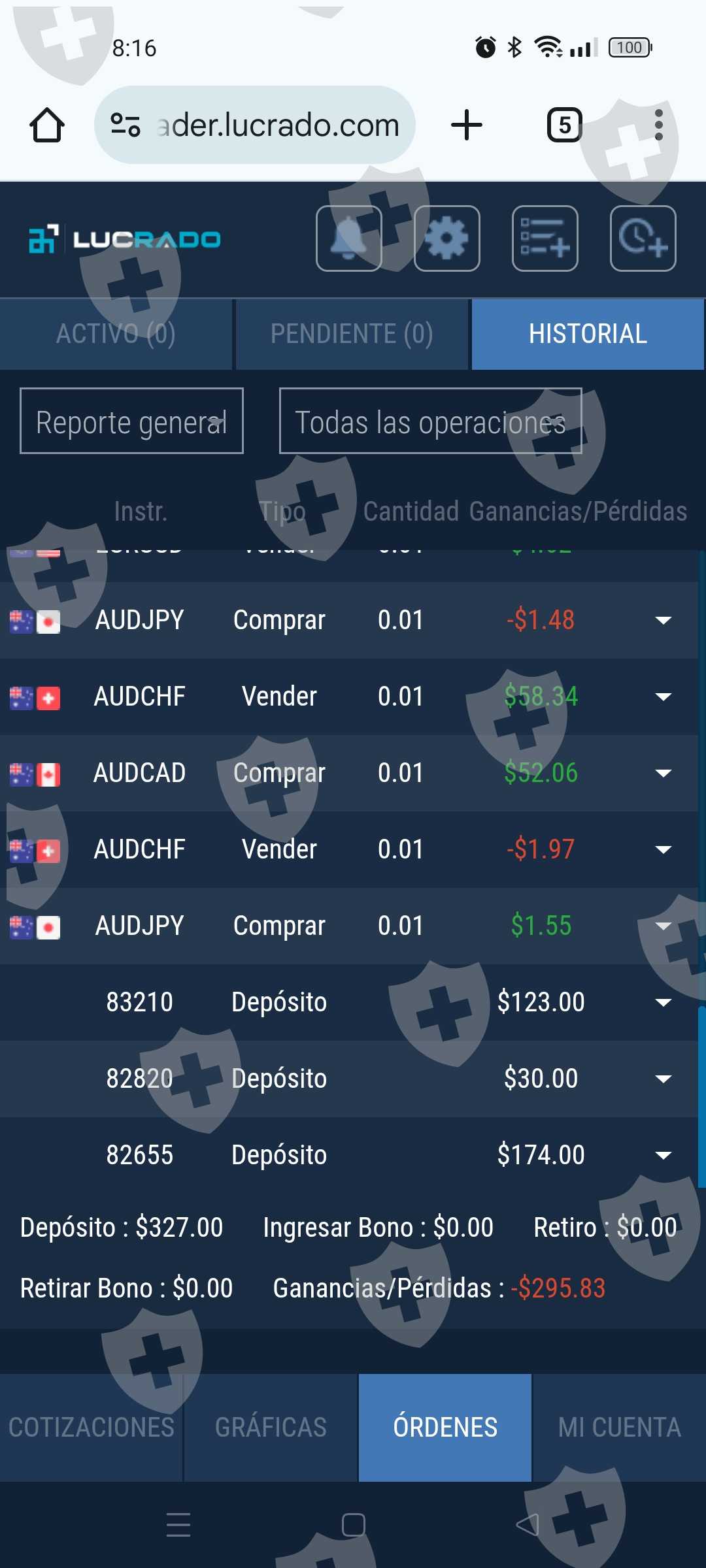Expand the AUDCHF trade with $58.34 gain
The width and height of the screenshot is (706, 1568).
click(x=663, y=696)
